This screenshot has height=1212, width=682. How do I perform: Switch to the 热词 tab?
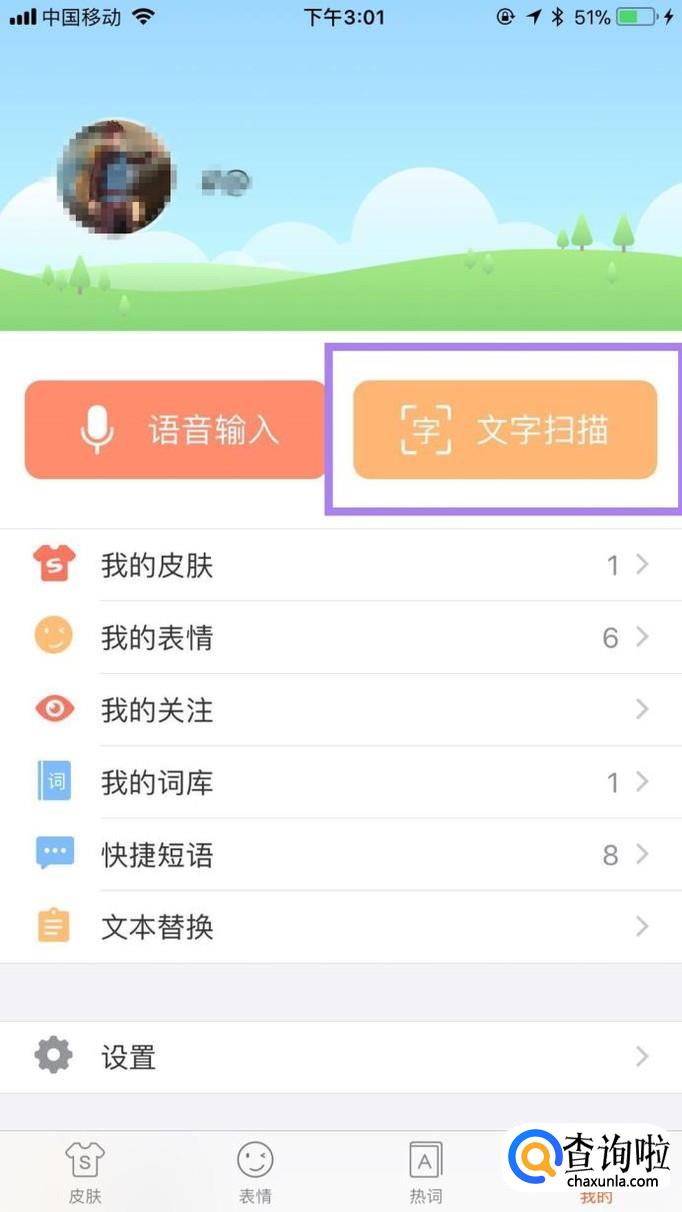426,1172
